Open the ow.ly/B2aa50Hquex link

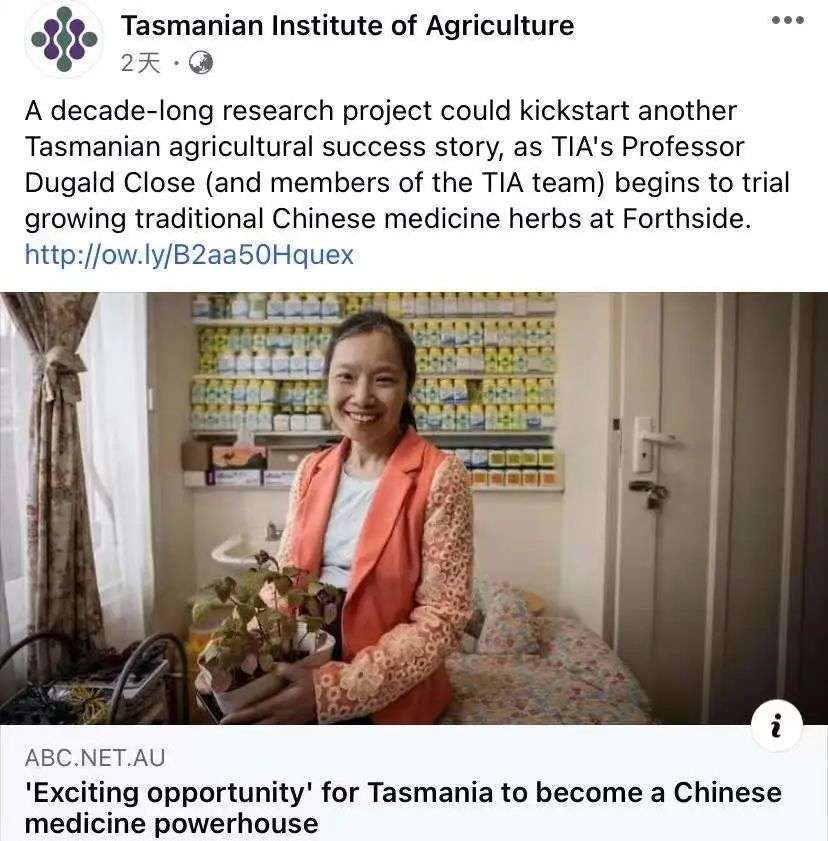pyautogui.click(x=189, y=254)
